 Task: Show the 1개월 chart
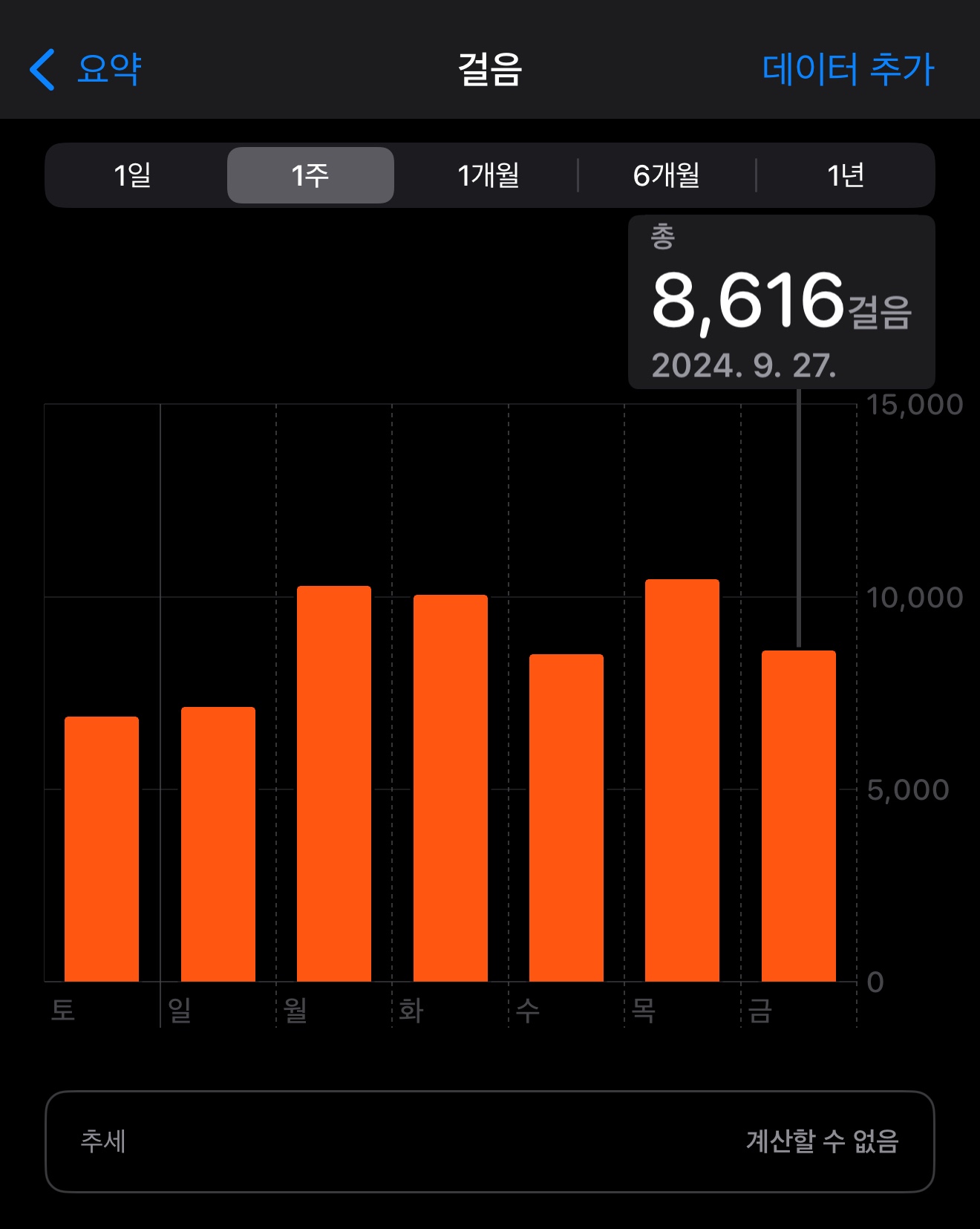(489, 175)
